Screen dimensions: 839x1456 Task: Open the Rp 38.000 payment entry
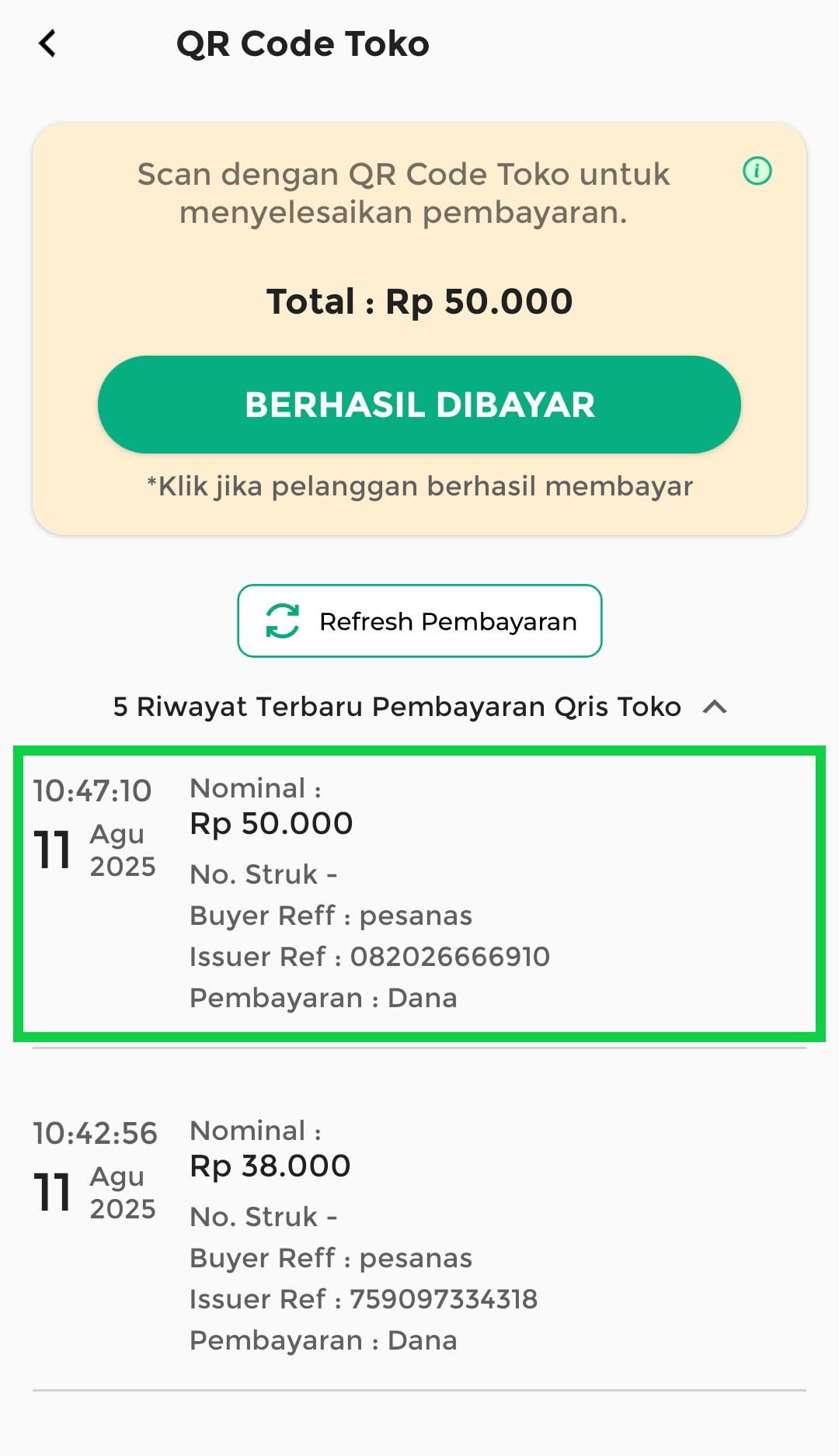[x=419, y=1235]
